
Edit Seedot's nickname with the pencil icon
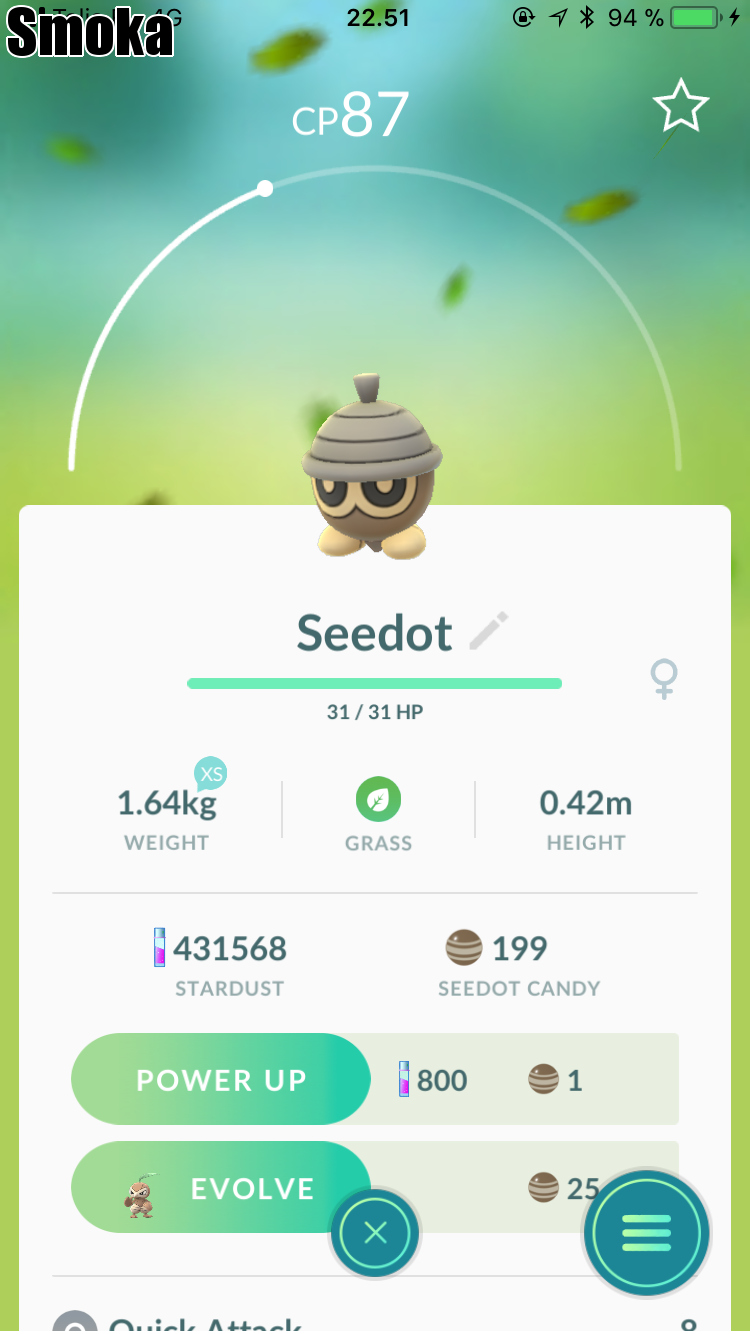coord(489,632)
